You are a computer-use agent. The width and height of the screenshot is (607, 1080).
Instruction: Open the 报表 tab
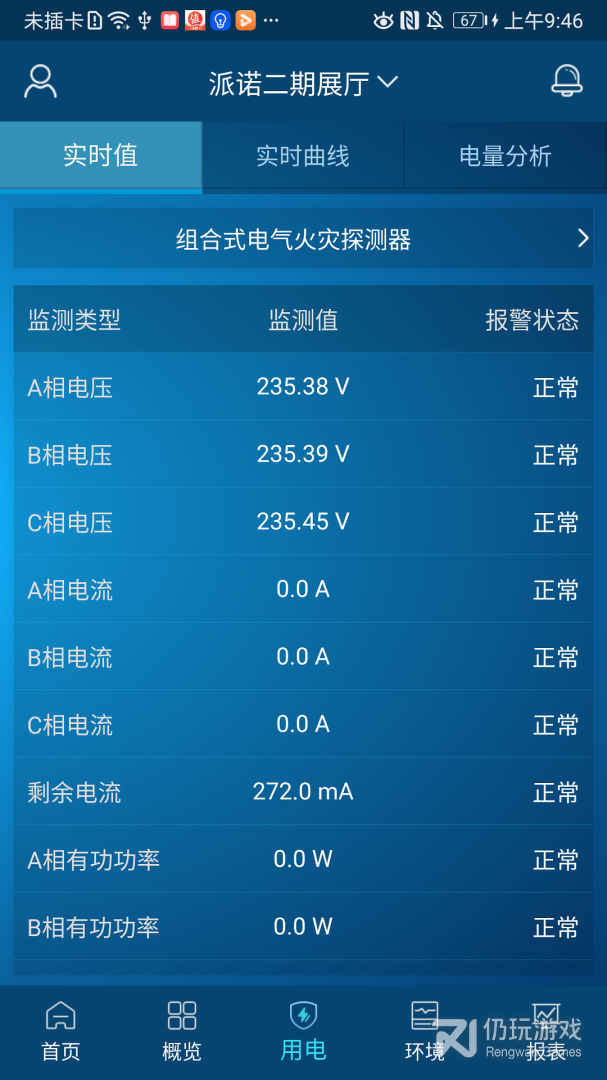click(x=546, y=1031)
